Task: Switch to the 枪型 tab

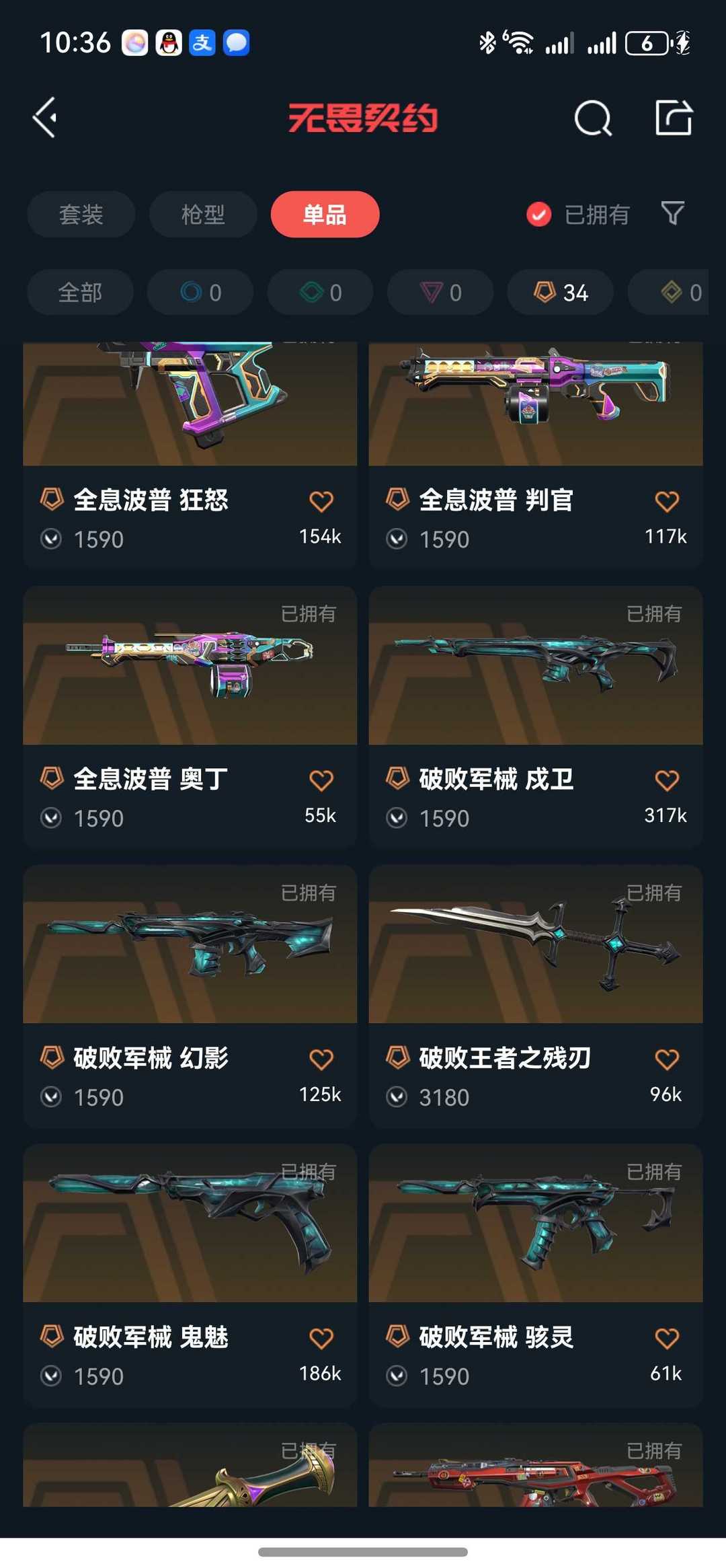Action: 202,214
